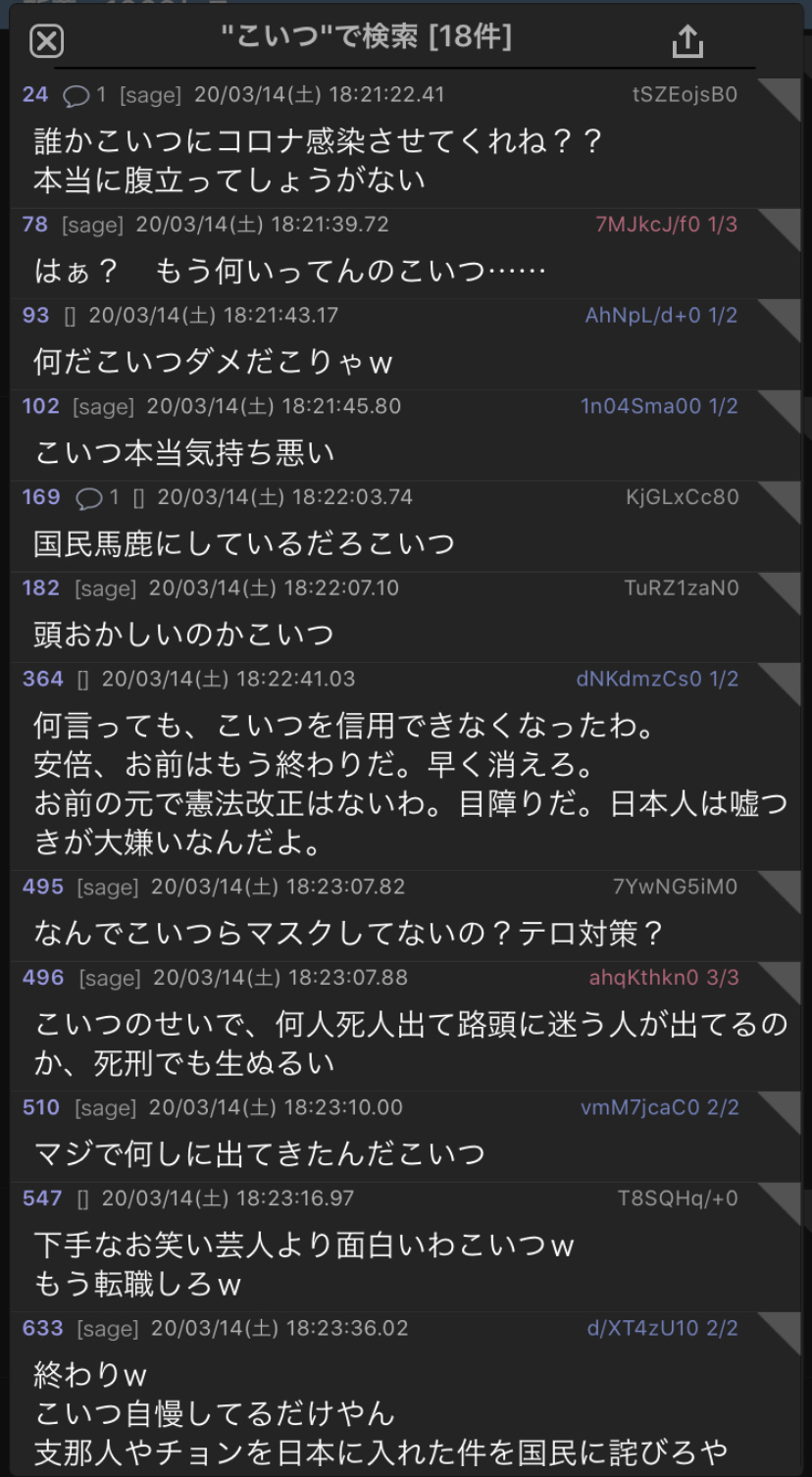Show posts by ID ahqKthkn0
Image resolution: width=812 pixels, height=1477 pixels.
(664, 978)
